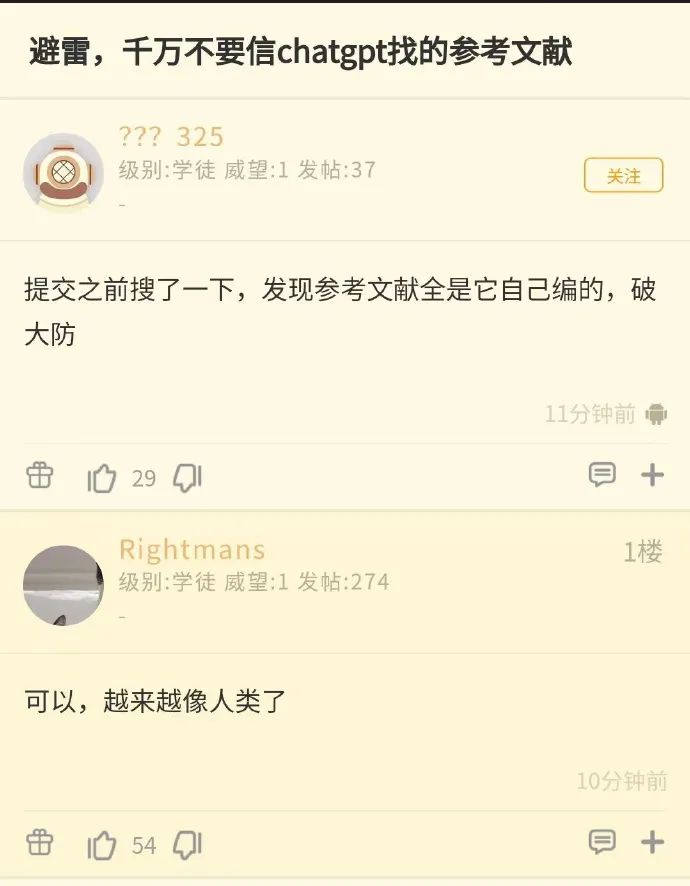Tap the 关注 follow button
Image resolution: width=690 pixels, height=886 pixels.
coord(623,176)
